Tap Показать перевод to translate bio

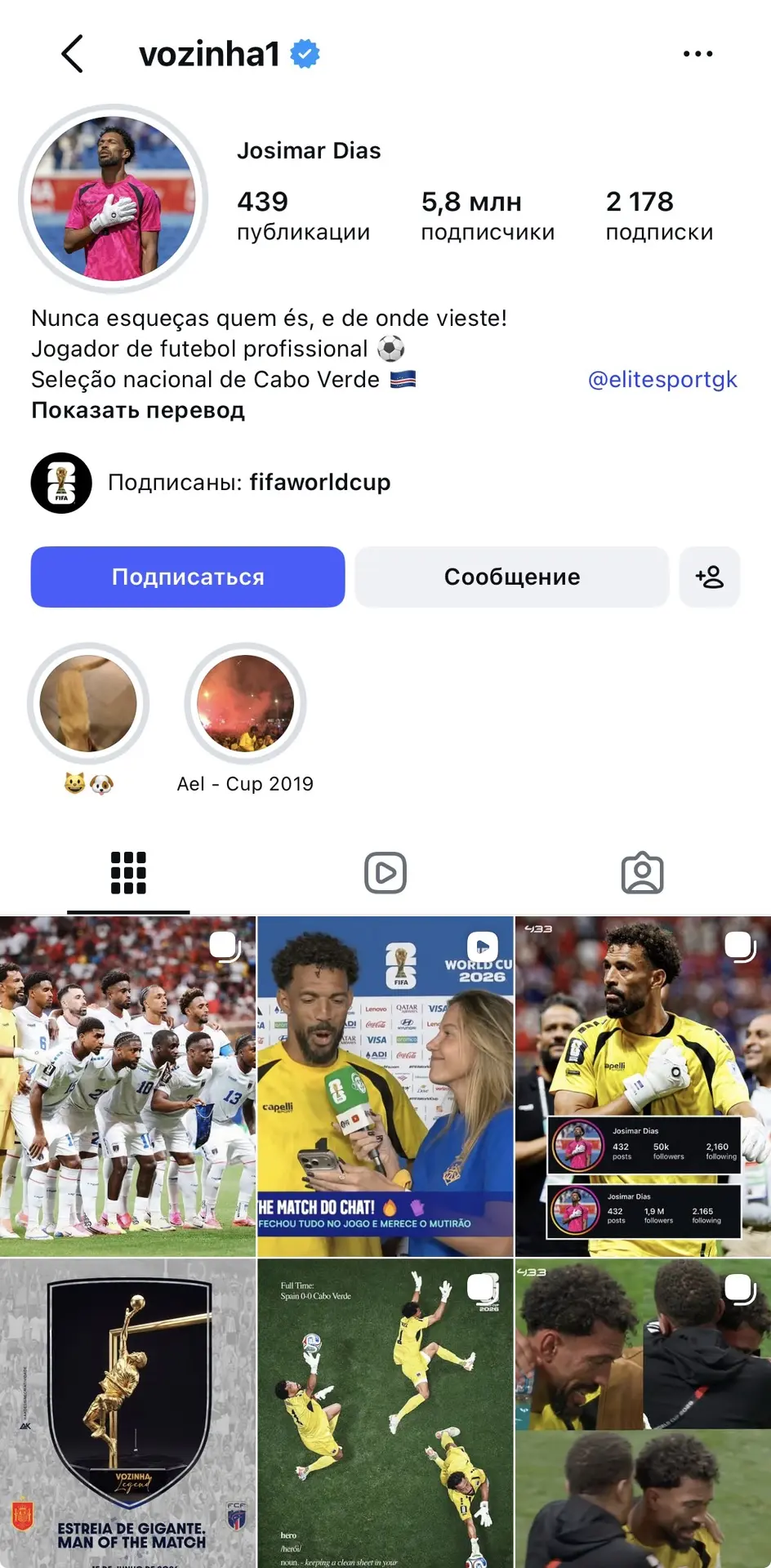[138, 410]
